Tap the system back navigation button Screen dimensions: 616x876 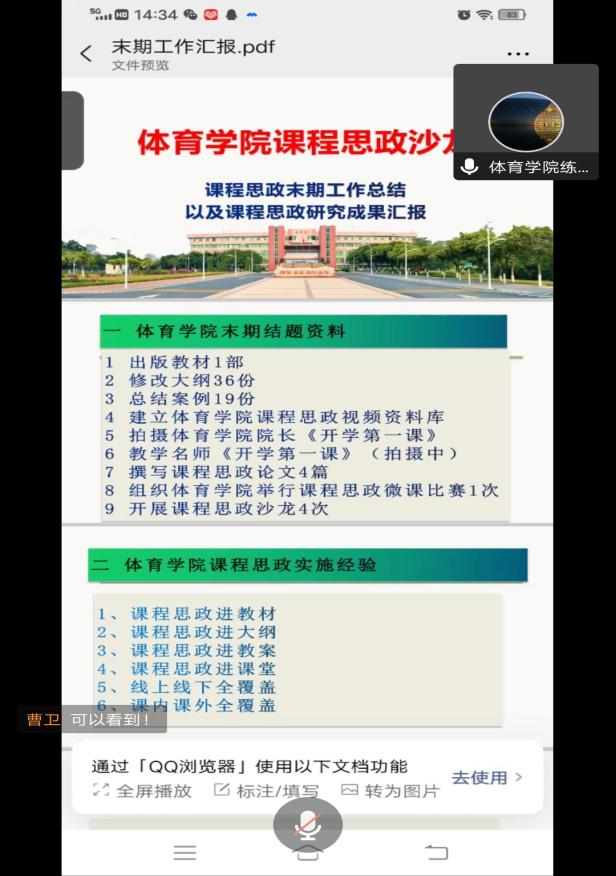[x=436, y=853]
